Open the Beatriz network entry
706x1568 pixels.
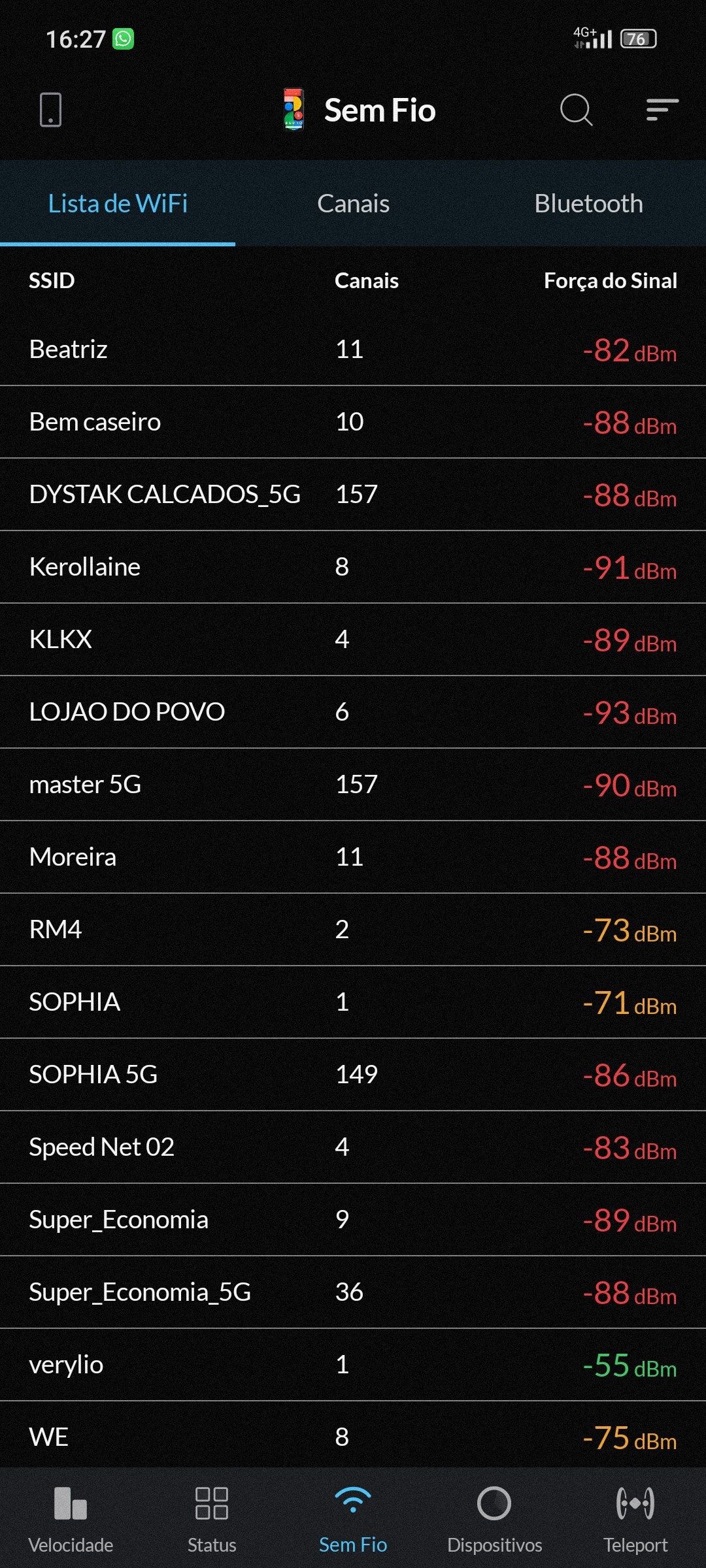(353, 350)
